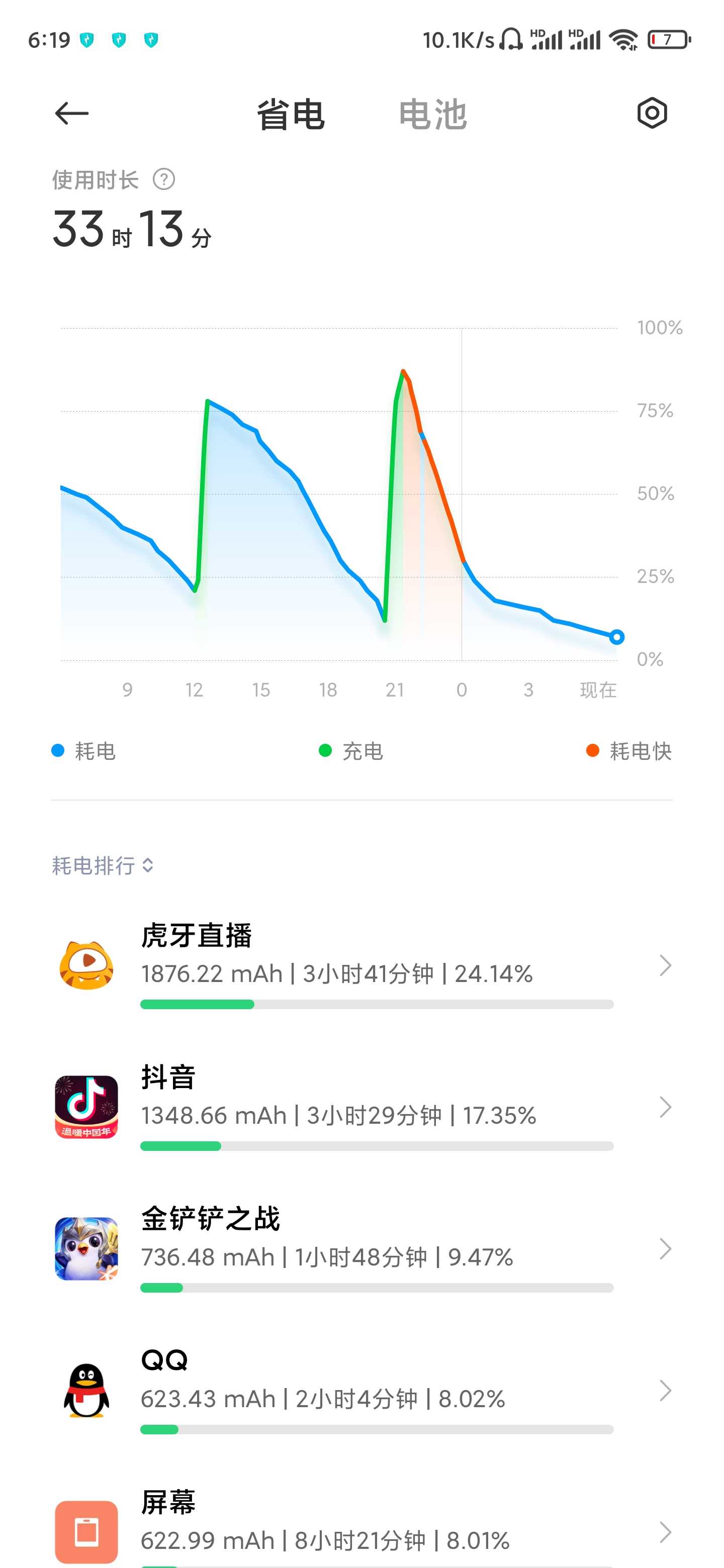Viewport: 724px width, 1568px height.
Task: Open 虎牙直播 power usage details
Action: click(x=361, y=965)
